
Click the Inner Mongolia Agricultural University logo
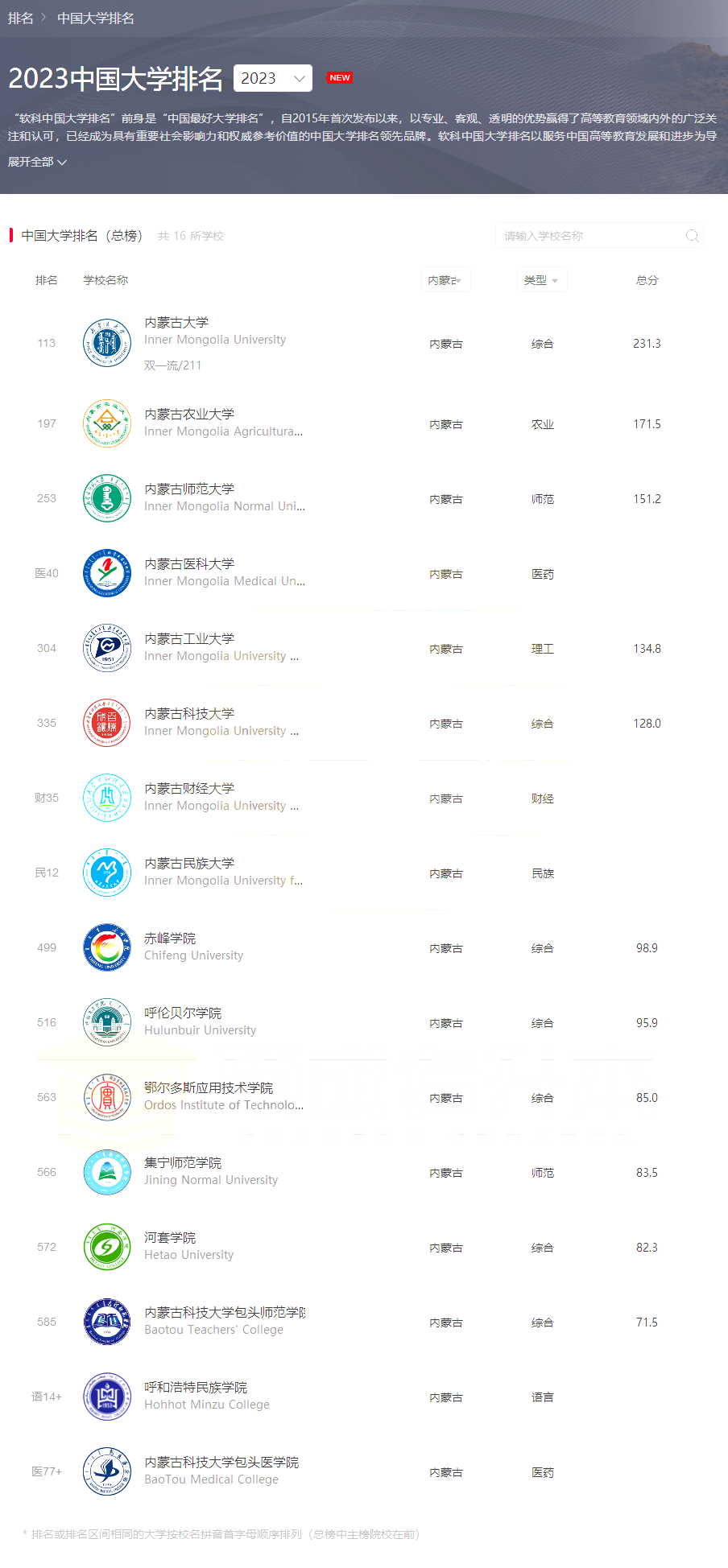tap(106, 423)
